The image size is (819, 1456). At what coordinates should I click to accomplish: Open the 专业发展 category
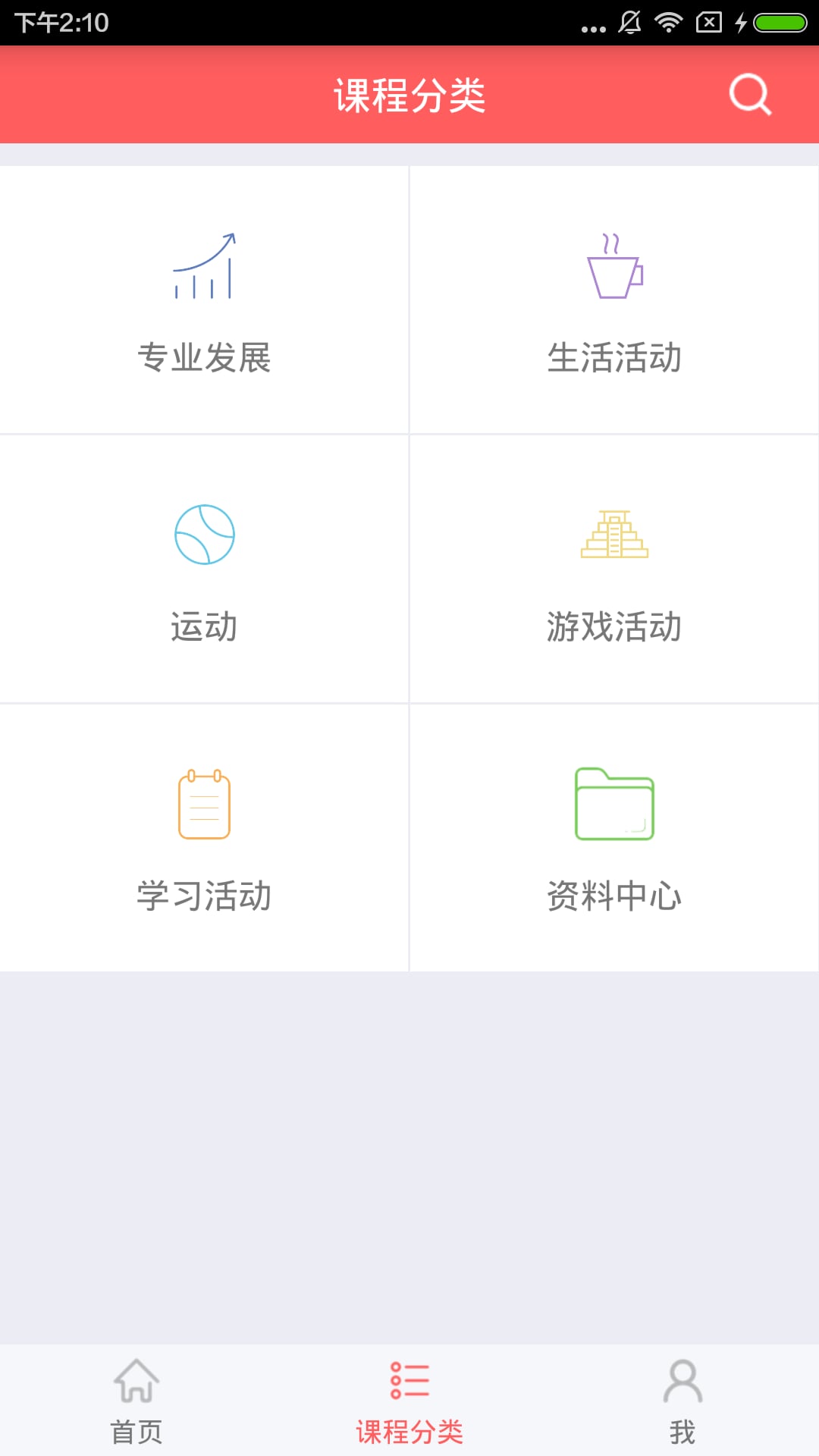[x=204, y=300]
